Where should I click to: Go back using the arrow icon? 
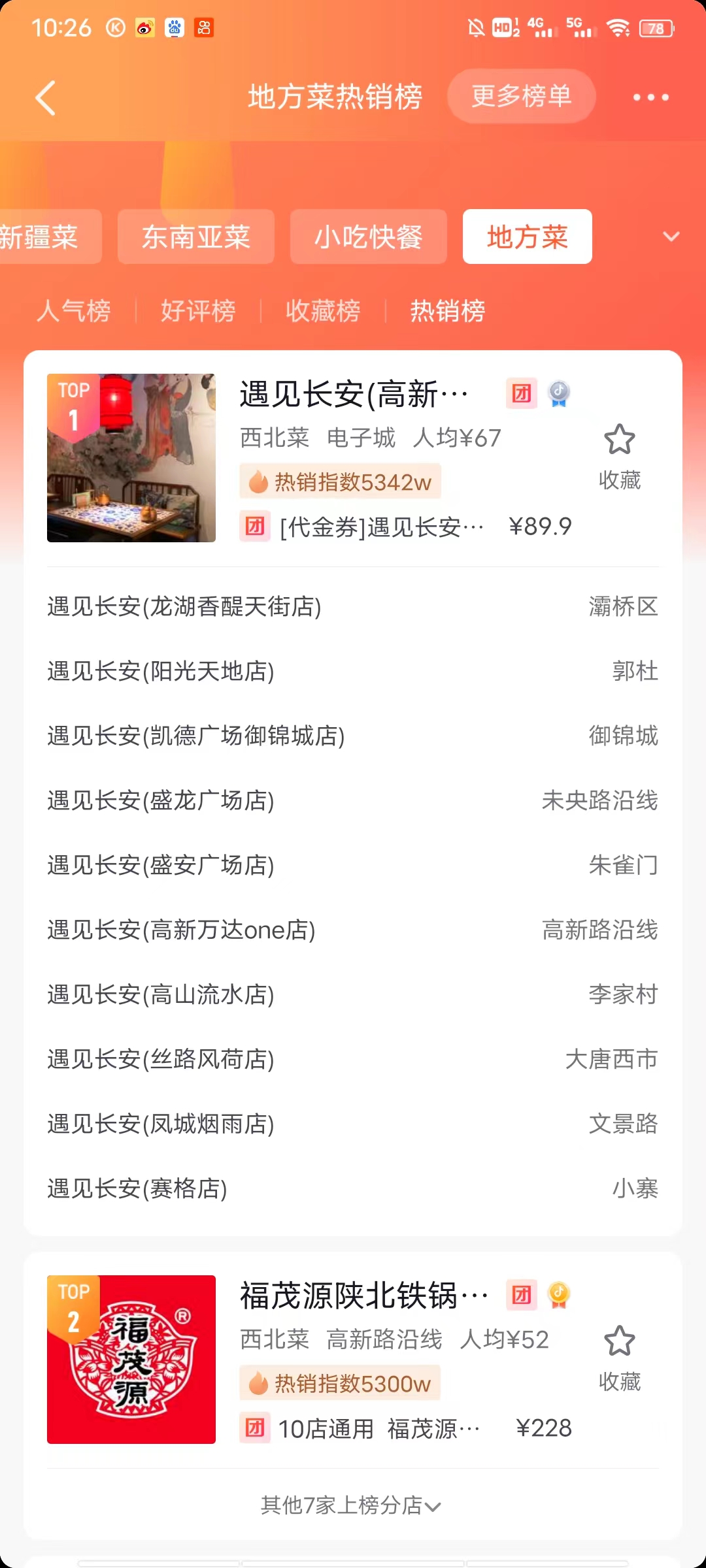(46, 98)
